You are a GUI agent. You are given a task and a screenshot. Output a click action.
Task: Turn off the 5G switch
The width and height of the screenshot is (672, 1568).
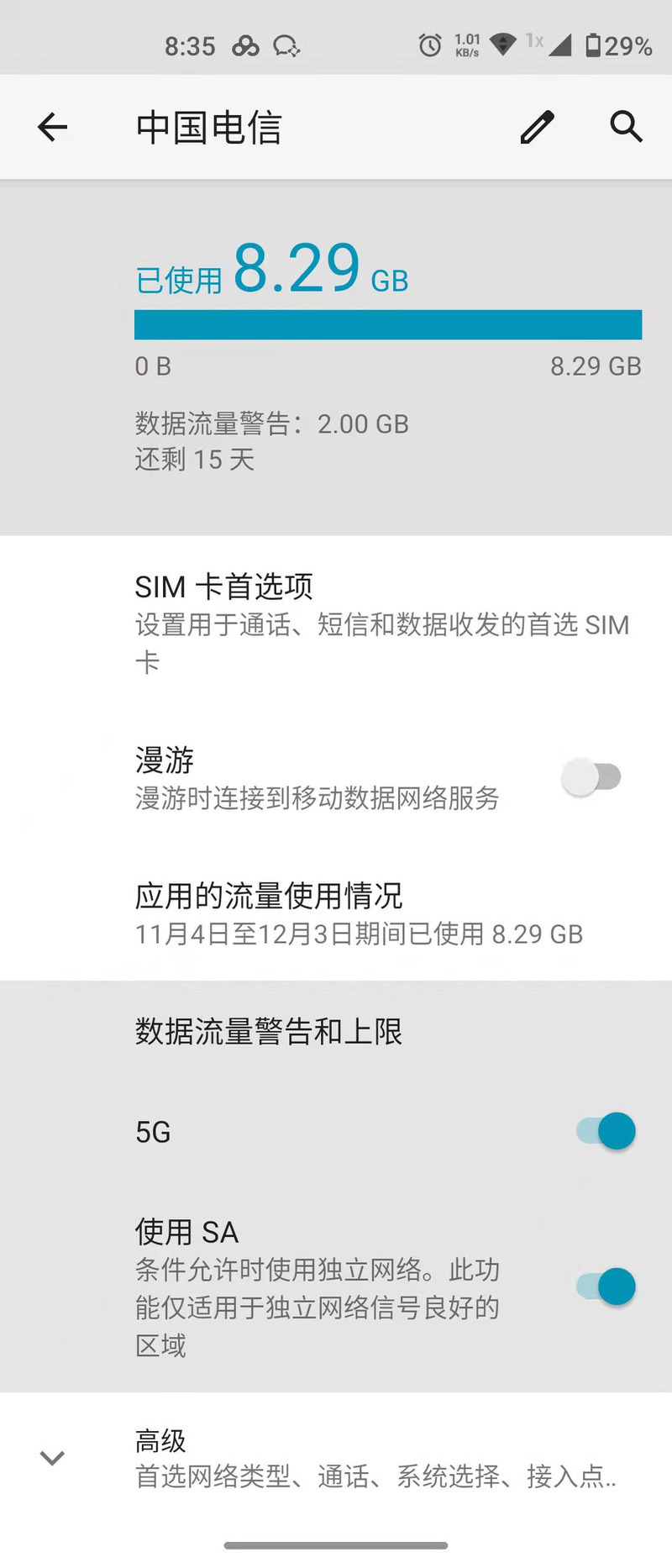pos(606,1131)
